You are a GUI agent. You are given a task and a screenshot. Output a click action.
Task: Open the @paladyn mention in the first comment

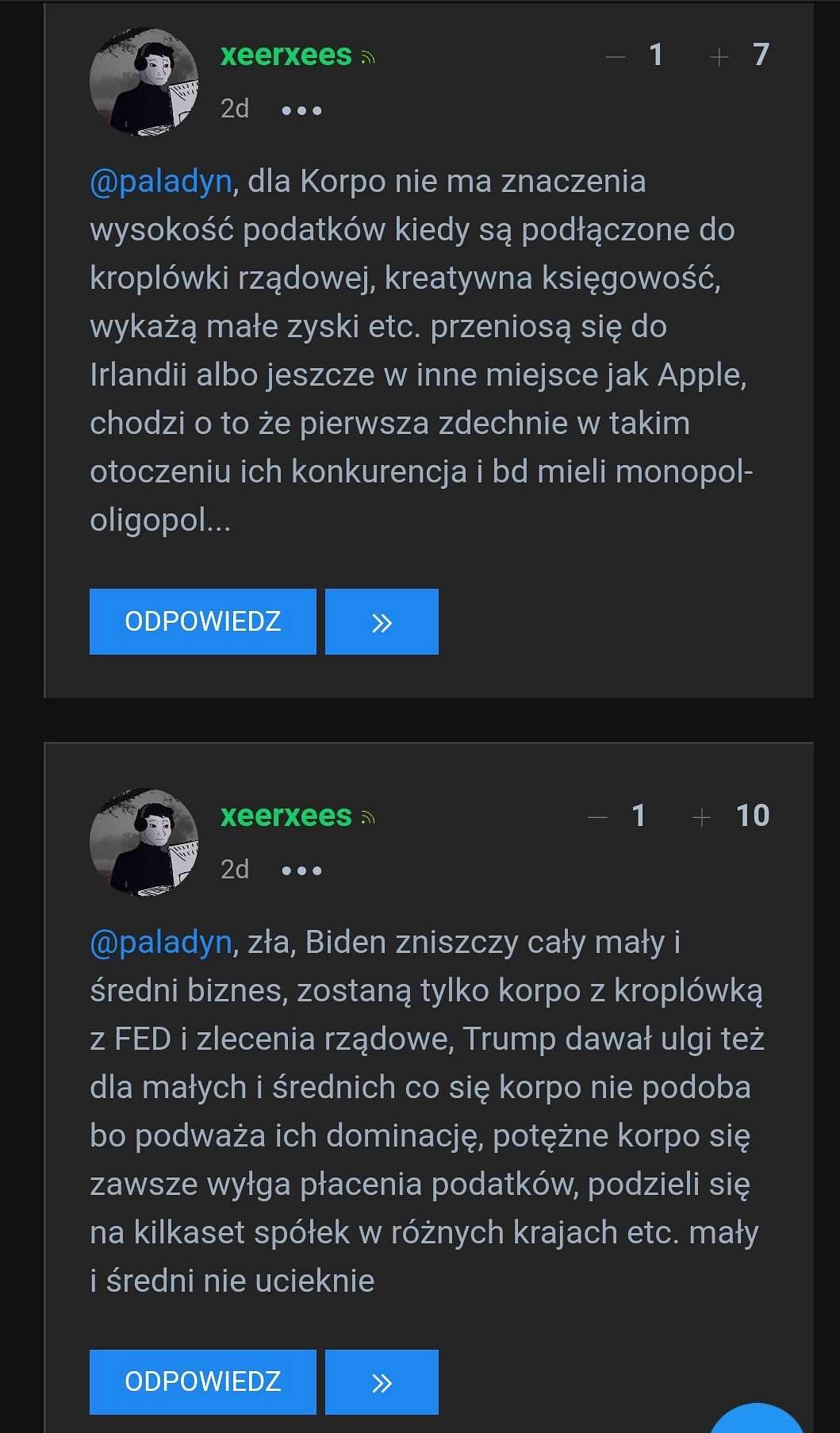(x=161, y=182)
